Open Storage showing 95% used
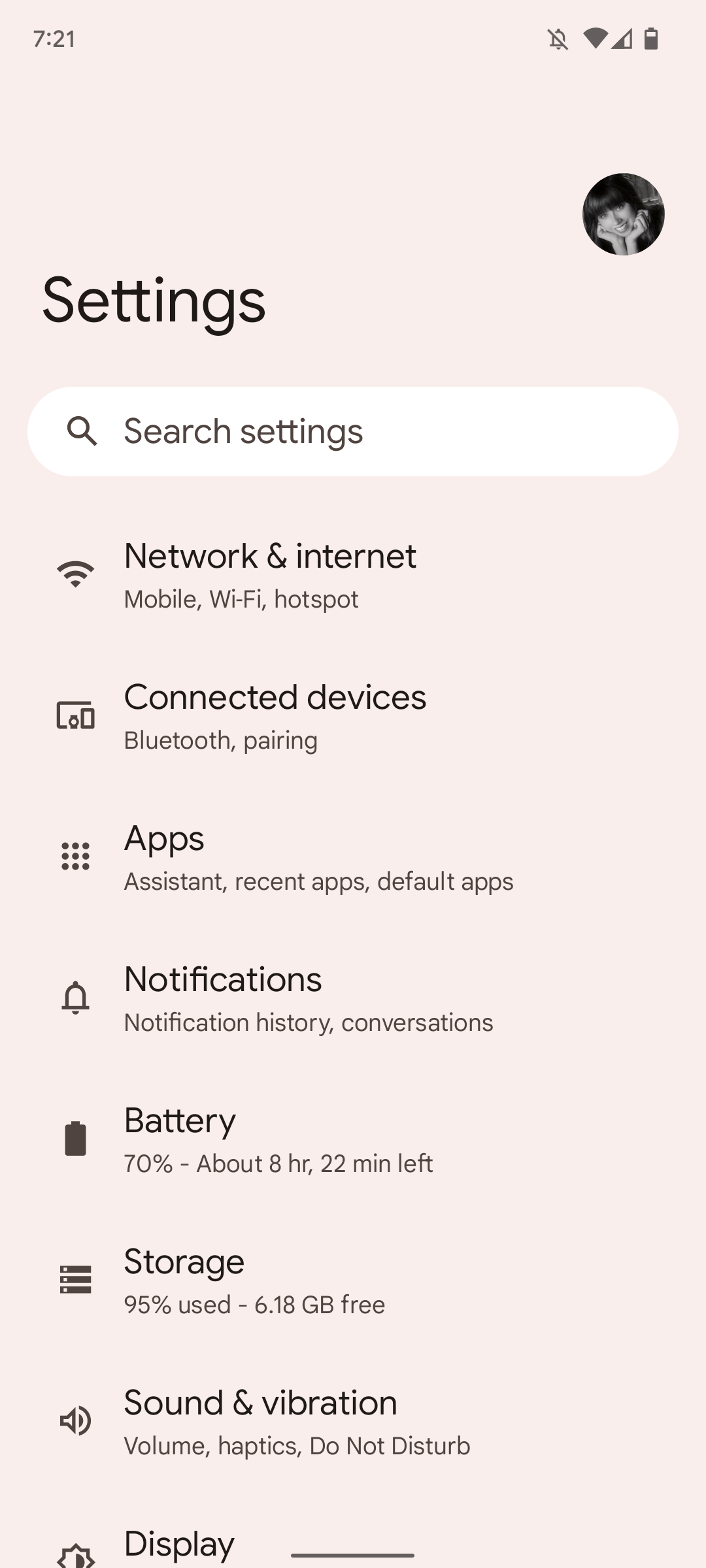 pyautogui.click(x=353, y=1280)
